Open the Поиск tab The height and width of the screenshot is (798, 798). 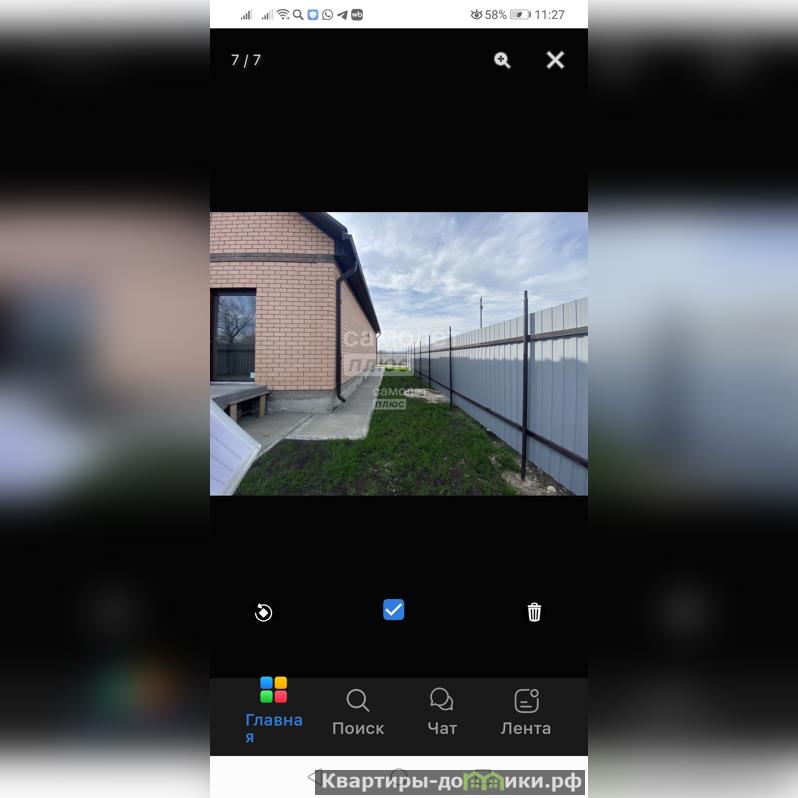click(x=358, y=712)
